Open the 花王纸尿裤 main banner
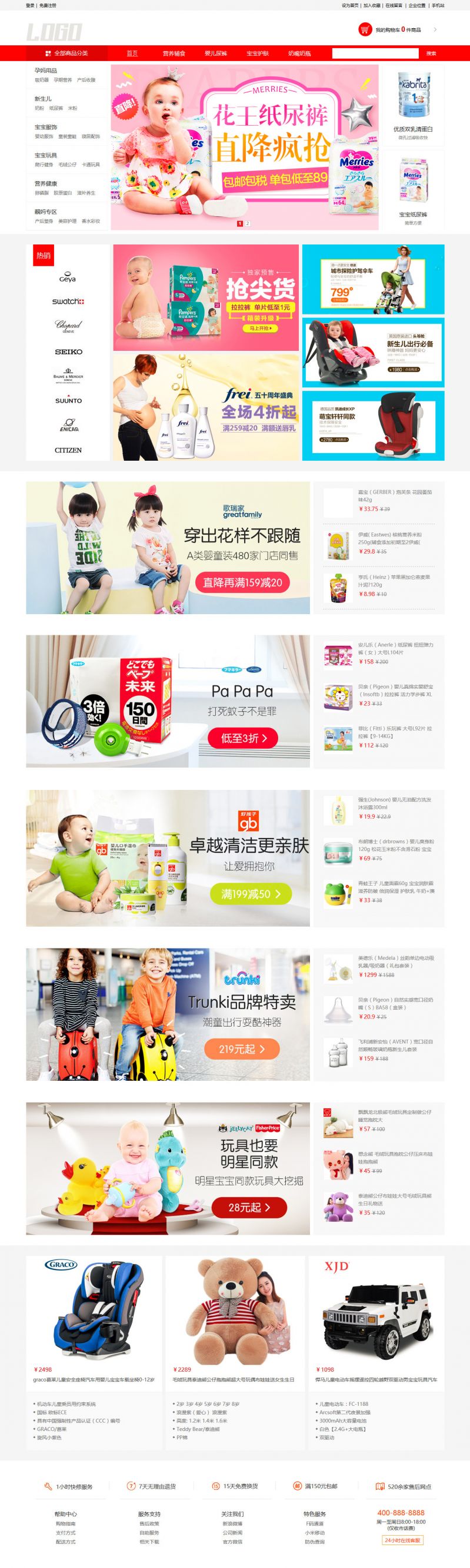The height and width of the screenshot is (1568, 470). [x=244, y=146]
